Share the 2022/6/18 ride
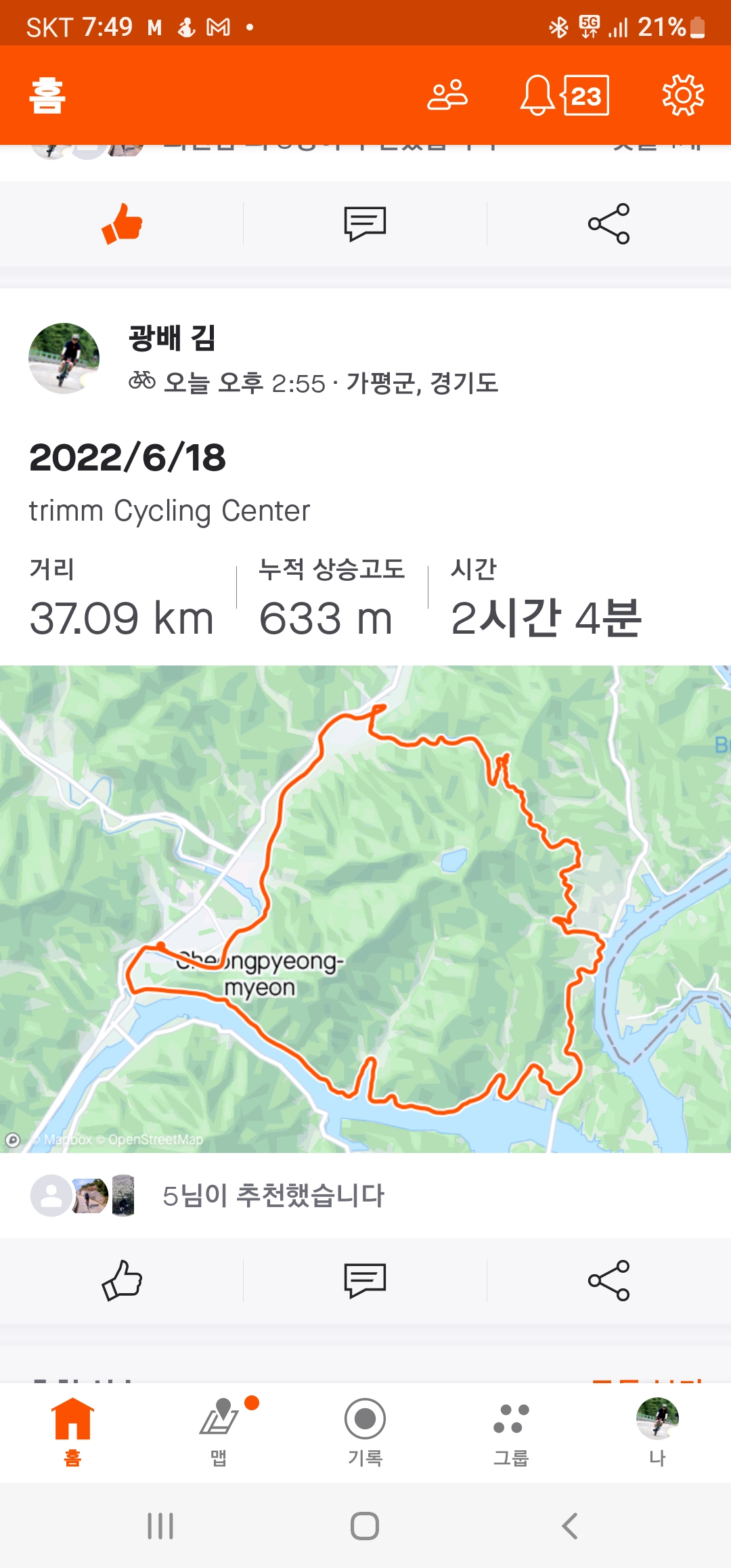 (608, 1280)
